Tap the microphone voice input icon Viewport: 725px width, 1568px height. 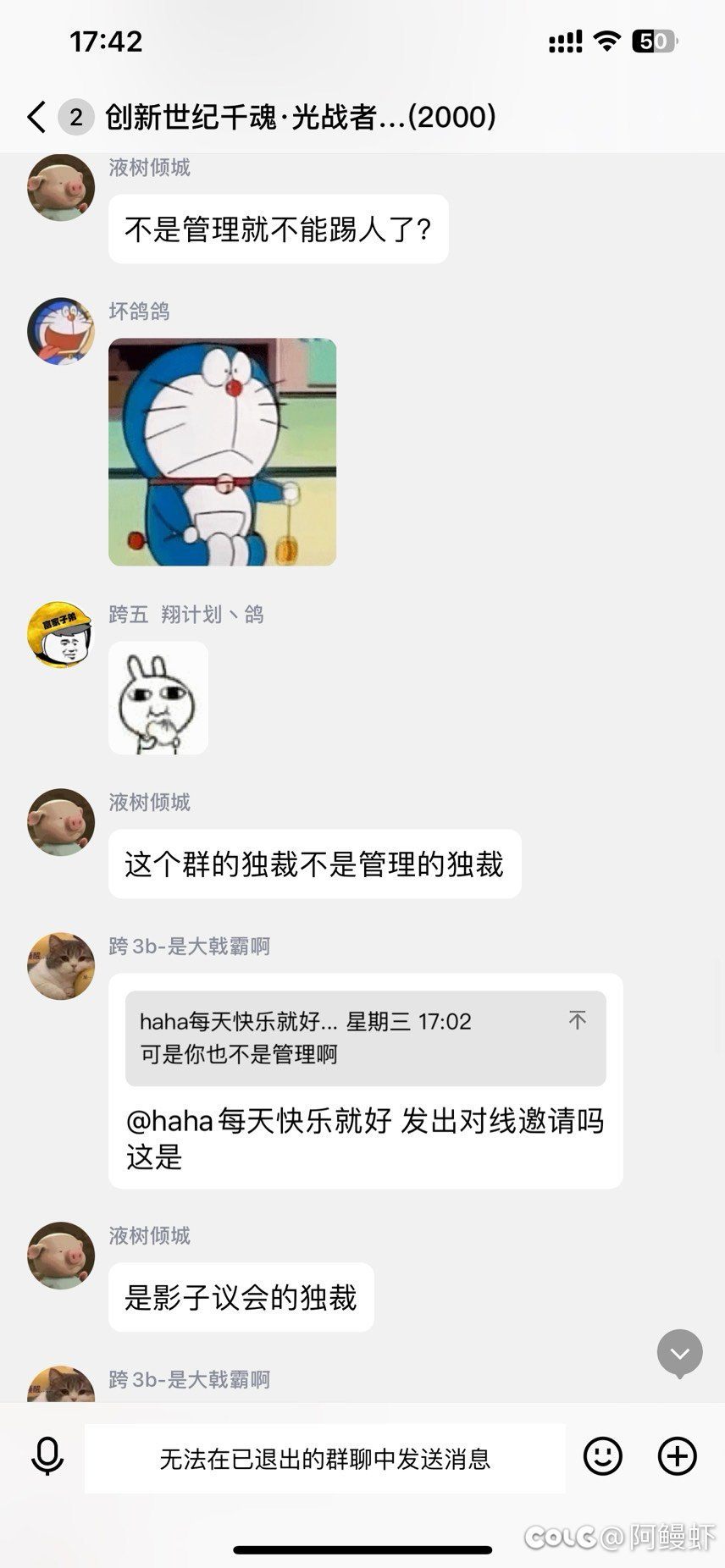point(47,1456)
